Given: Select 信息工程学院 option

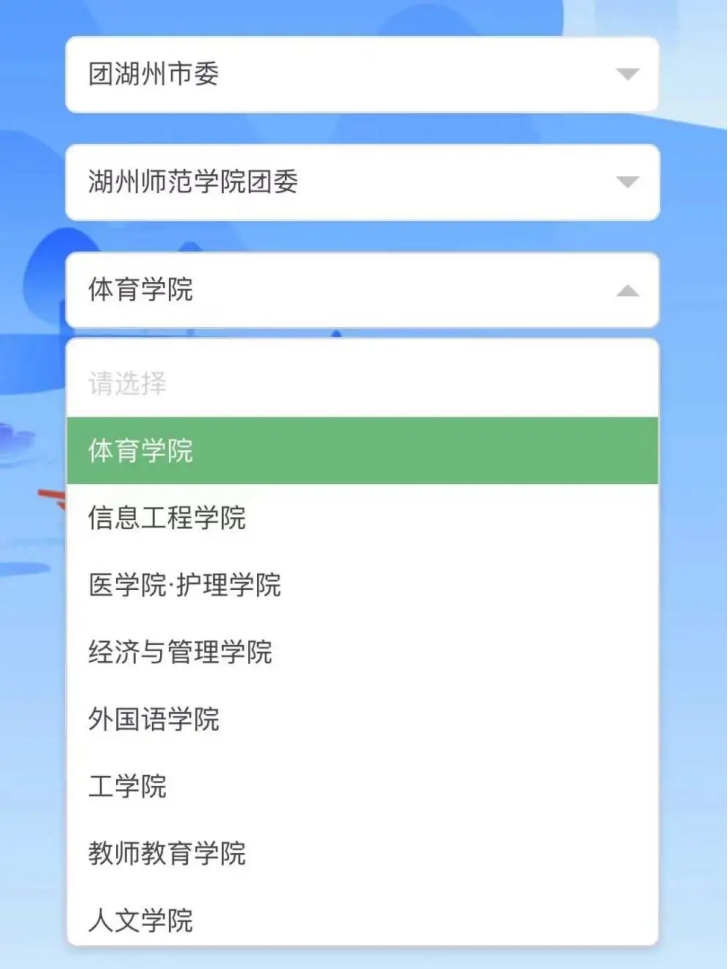Looking at the screenshot, I should click(362, 518).
